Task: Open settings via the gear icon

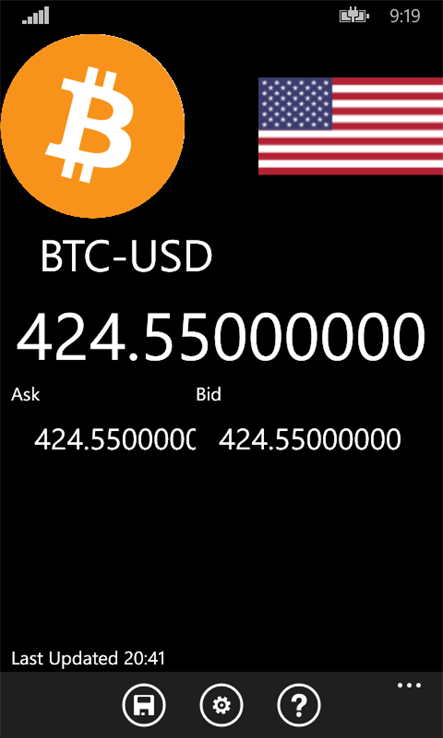Action: pyautogui.click(x=221, y=706)
